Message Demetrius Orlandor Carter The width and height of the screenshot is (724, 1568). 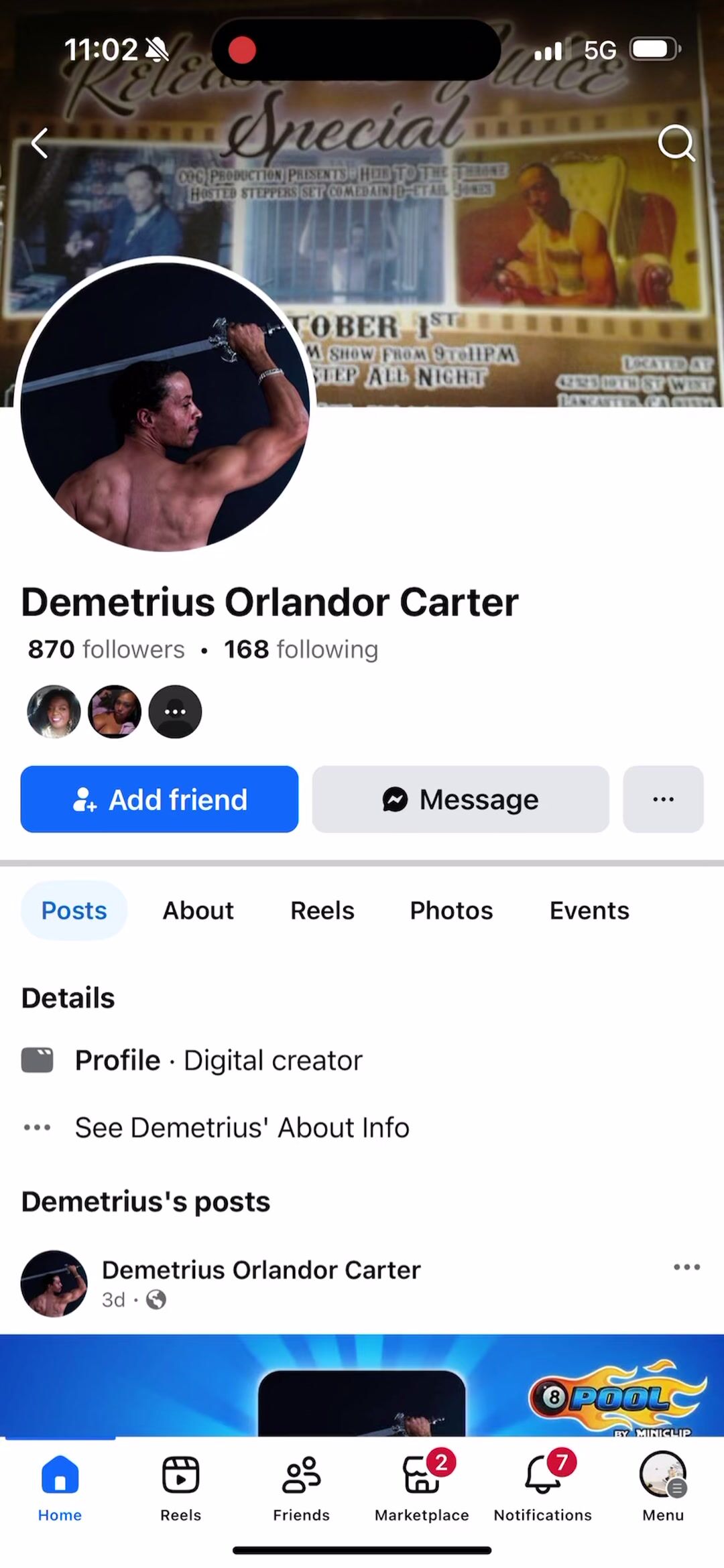pos(461,799)
